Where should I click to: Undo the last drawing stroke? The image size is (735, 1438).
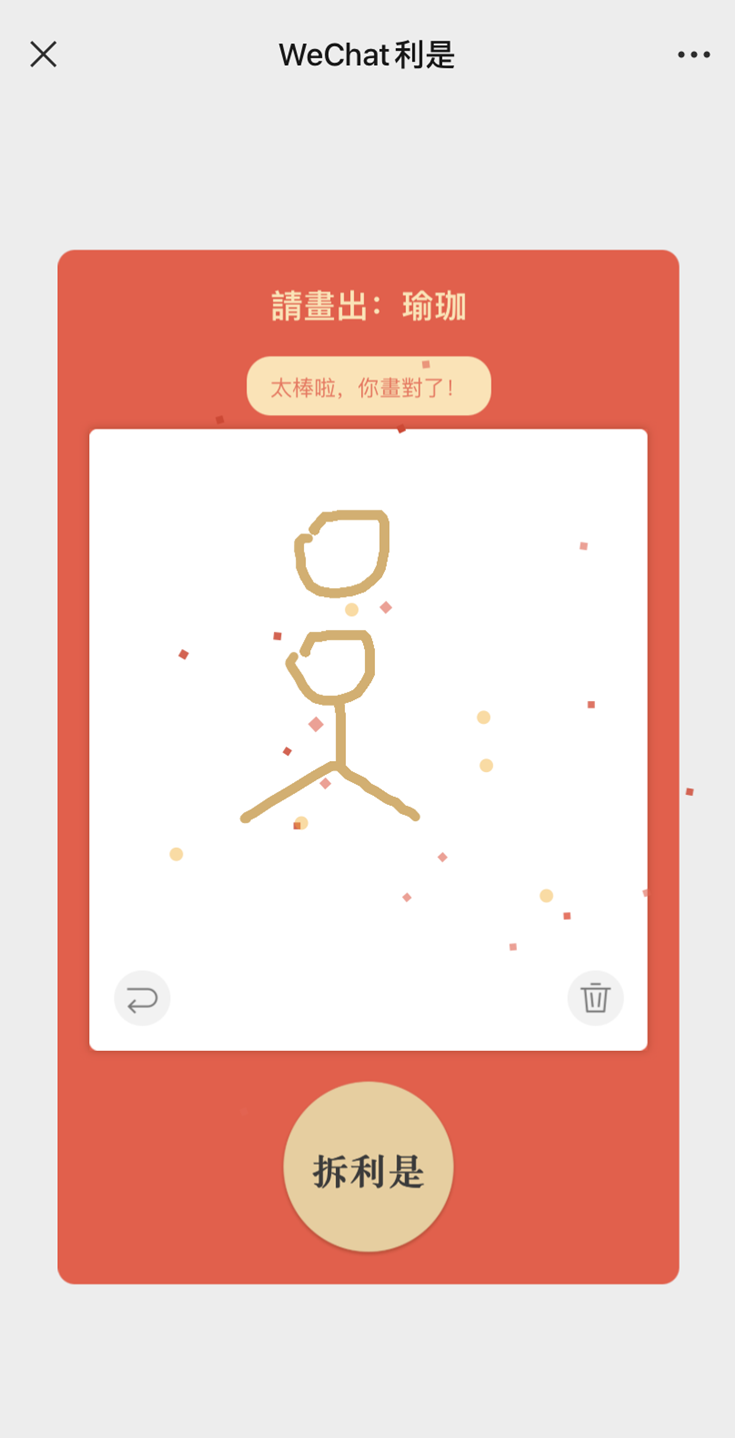142,998
